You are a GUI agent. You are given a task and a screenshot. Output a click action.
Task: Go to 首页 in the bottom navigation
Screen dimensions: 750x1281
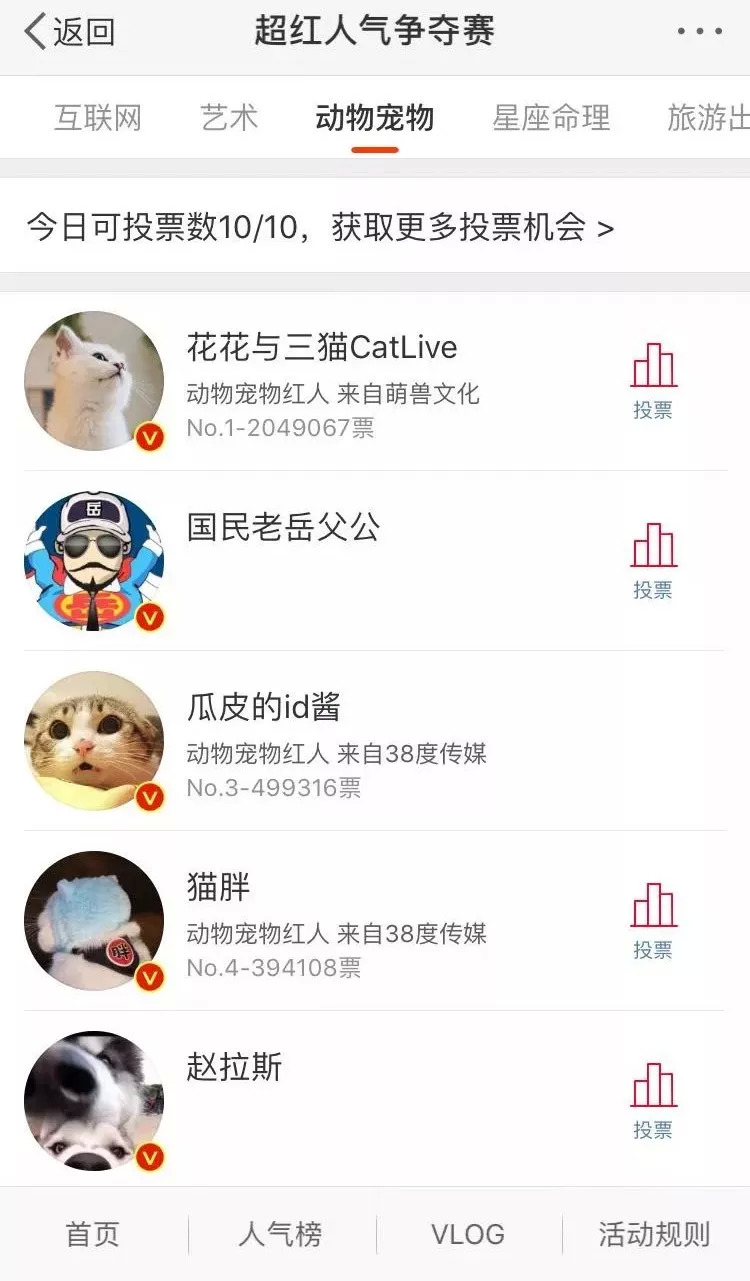92,1234
